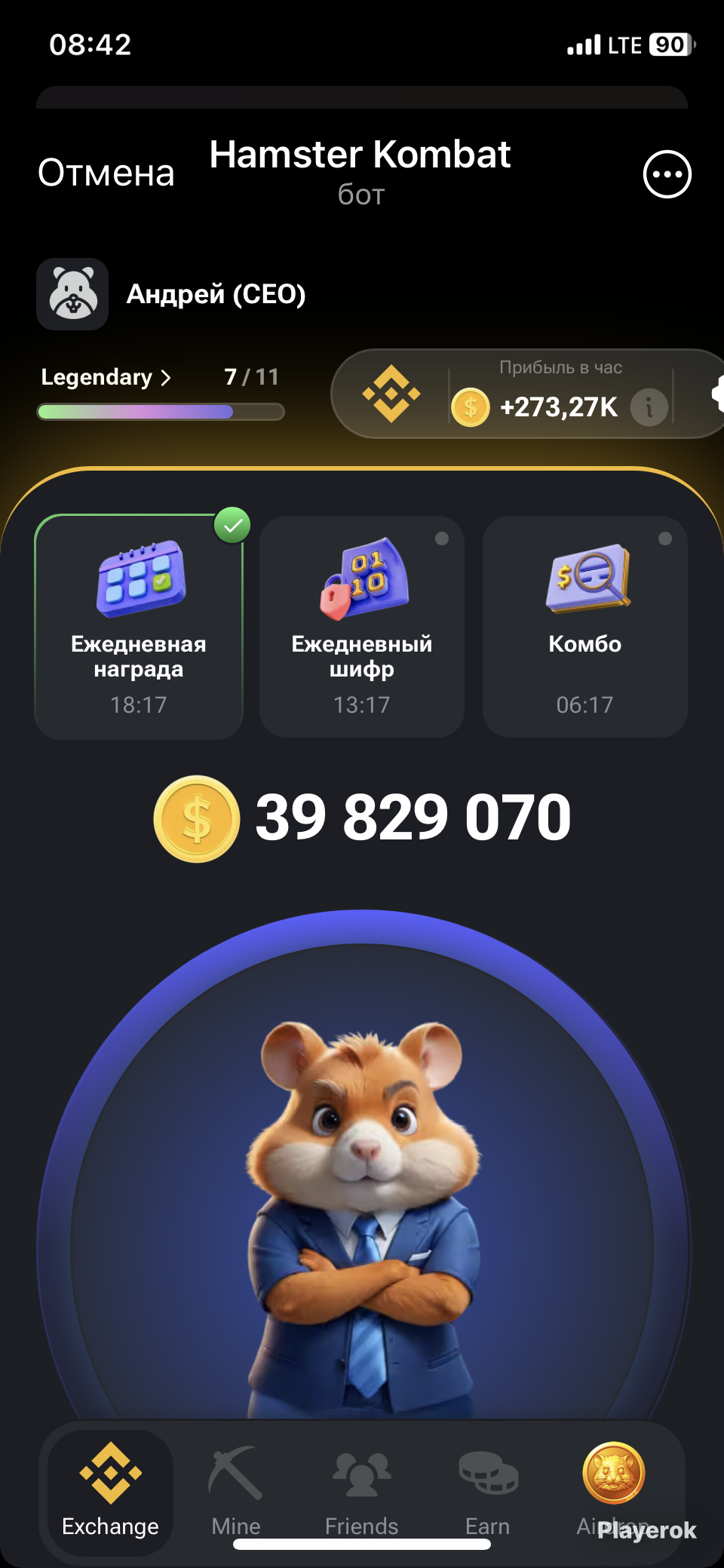Open the Legendary league level
Viewport: 724px width, 1568px height.
(x=106, y=377)
